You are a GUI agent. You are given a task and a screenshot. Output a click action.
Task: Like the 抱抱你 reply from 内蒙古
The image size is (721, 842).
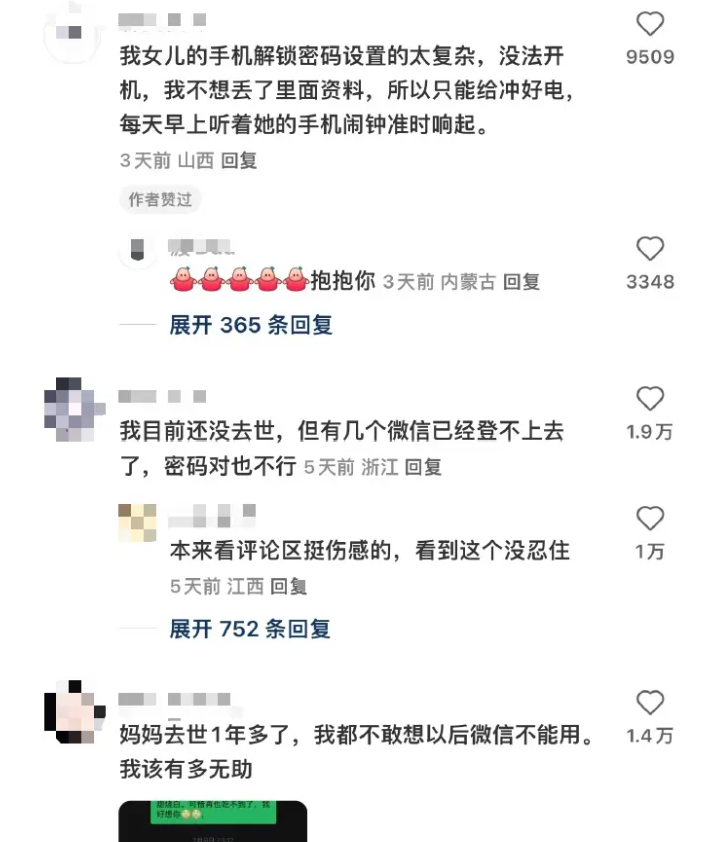pyautogui.click(x=650, y=249)
